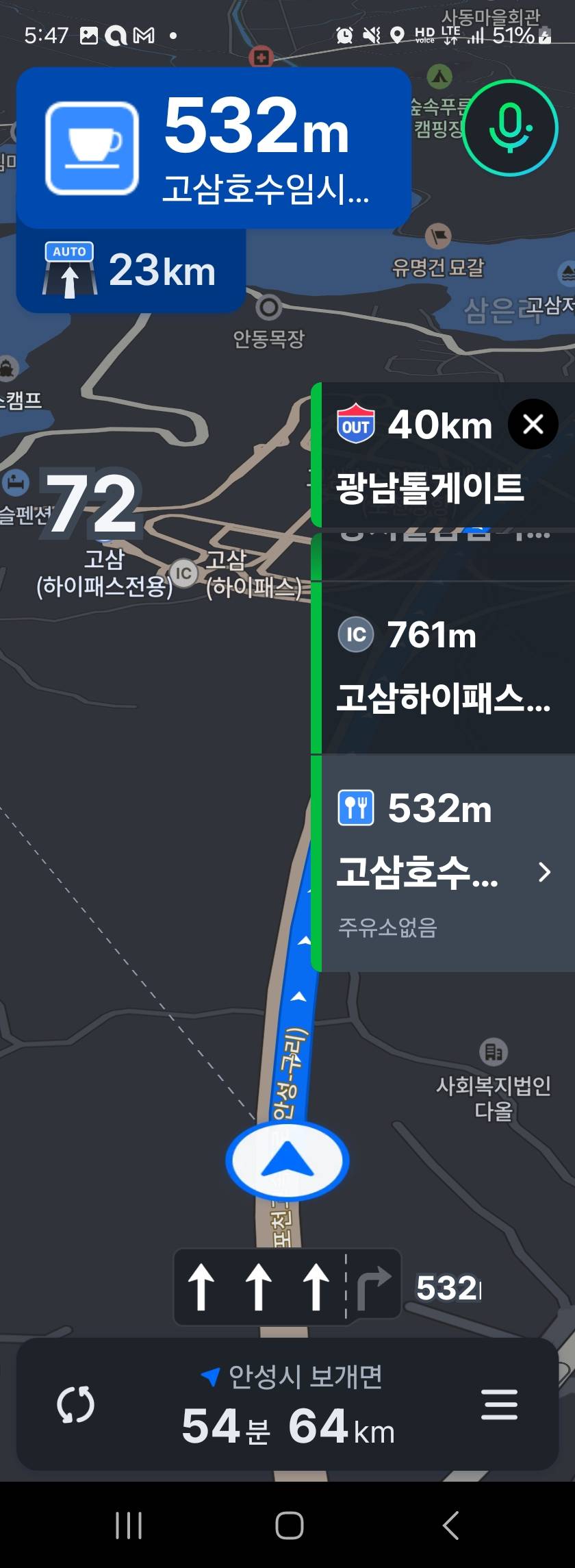
Task: Select the 고삼하이패스 IC entry
Action: tap(445, 668)
